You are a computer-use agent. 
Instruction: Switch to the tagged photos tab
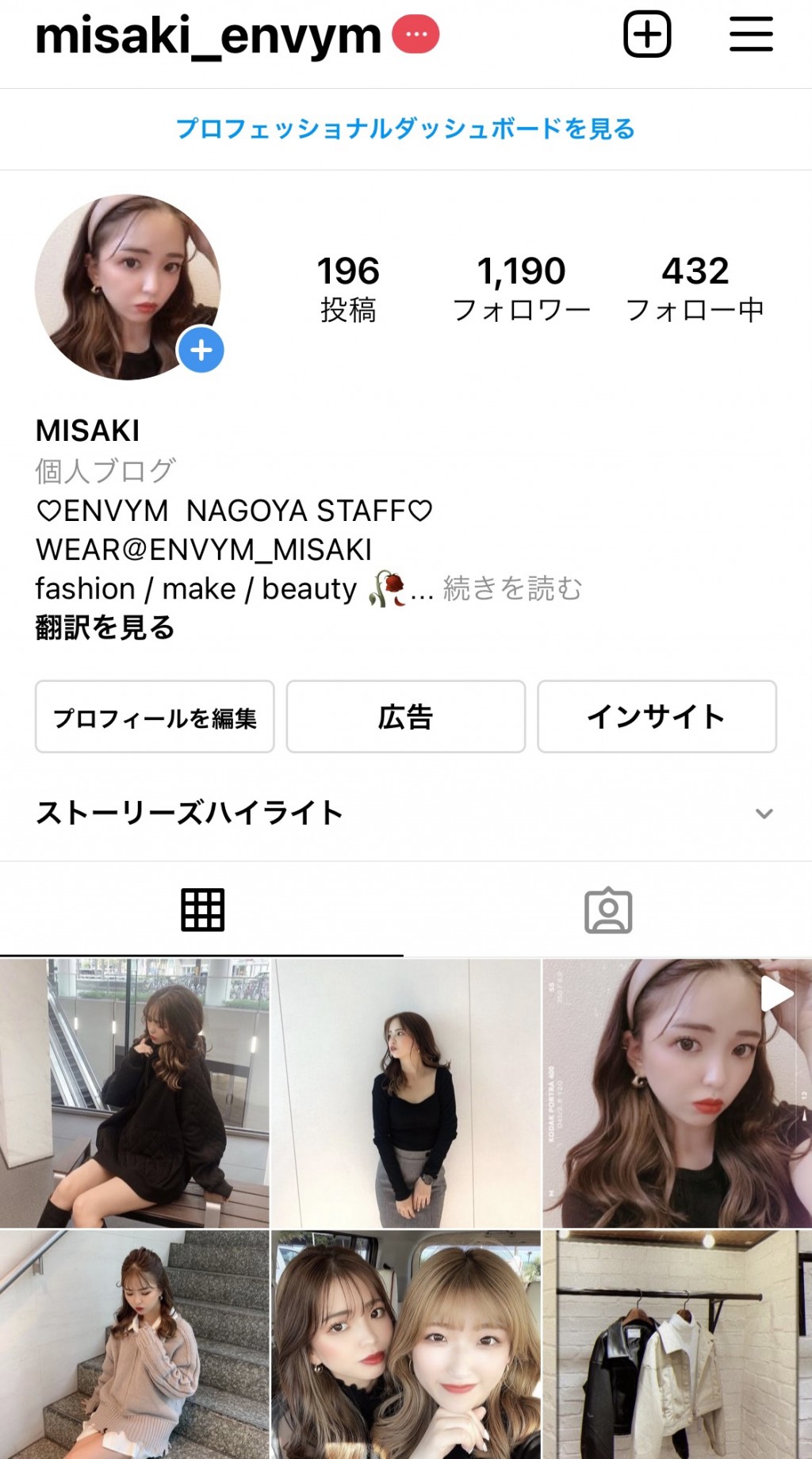[x=608, y=909]
